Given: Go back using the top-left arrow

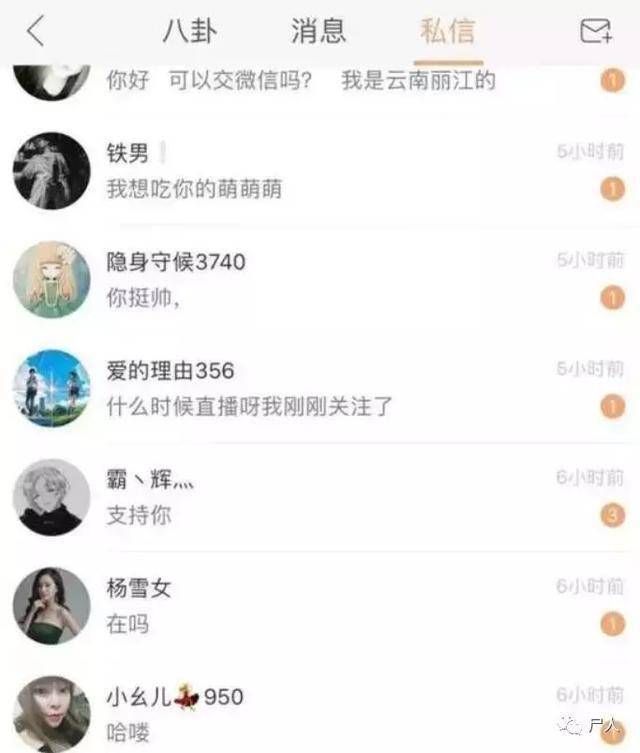Looking at the screenshot, I should click(x=35, y=32).
